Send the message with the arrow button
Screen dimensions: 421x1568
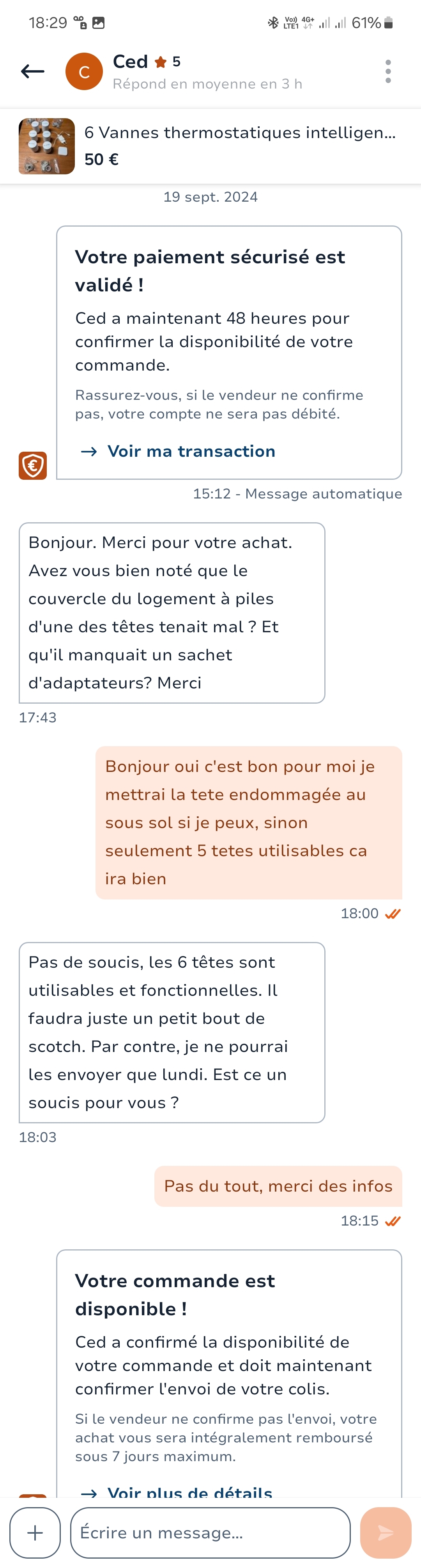pos(386,1532)
